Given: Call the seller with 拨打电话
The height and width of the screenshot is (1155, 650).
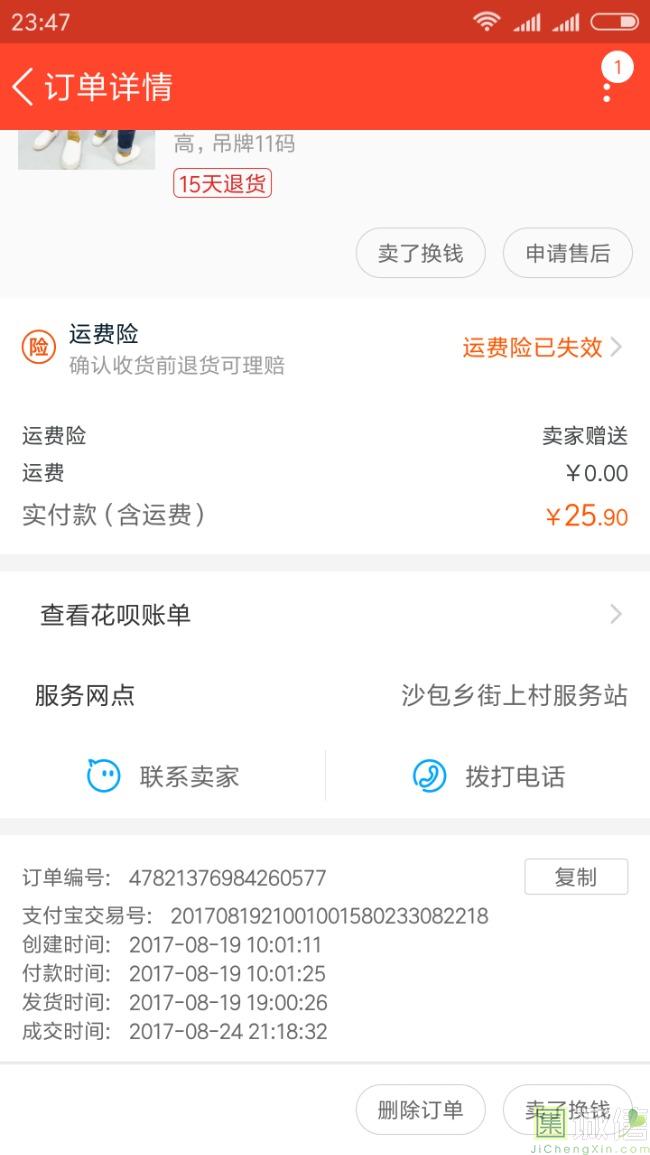Looking at the screenshot, I should 489,776.
